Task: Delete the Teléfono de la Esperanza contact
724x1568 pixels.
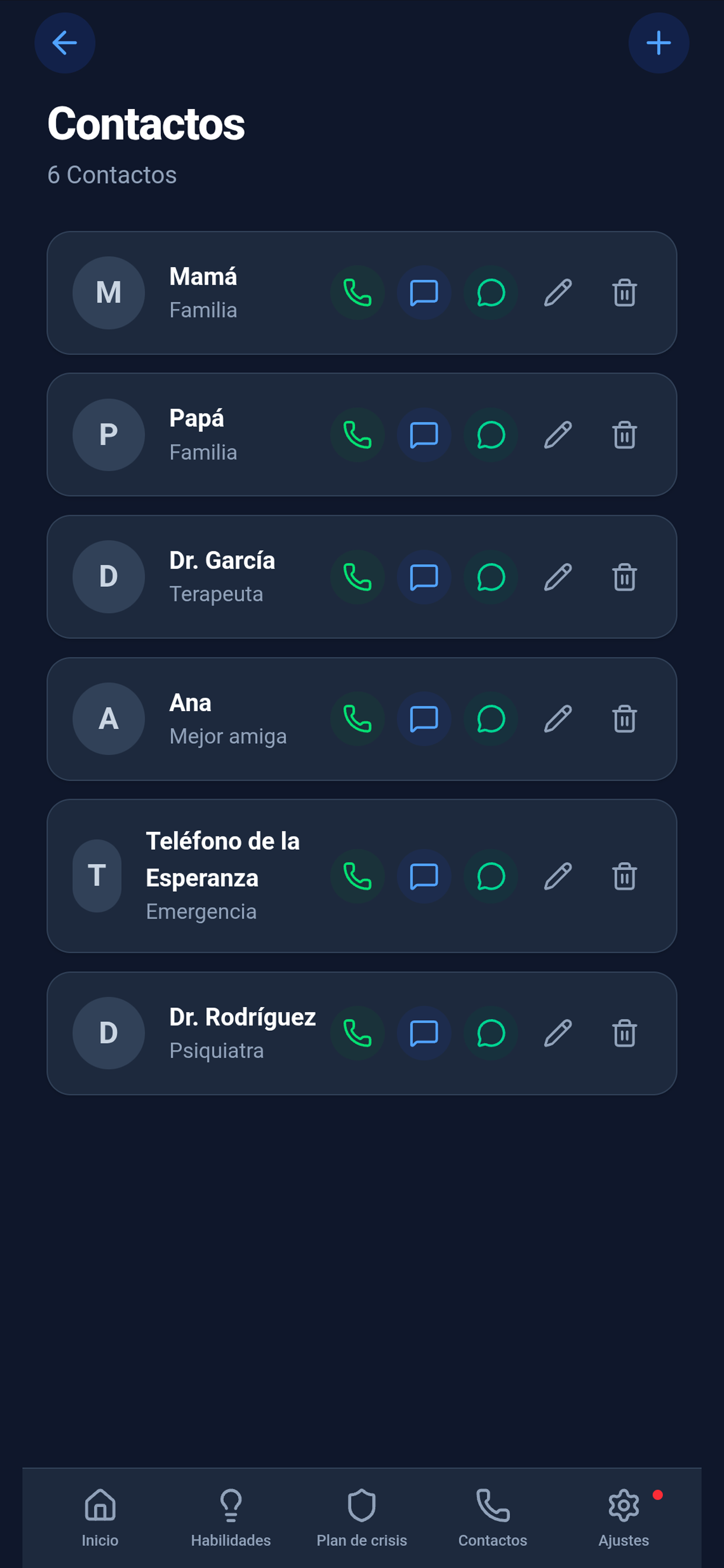Action: coord(624,877)
